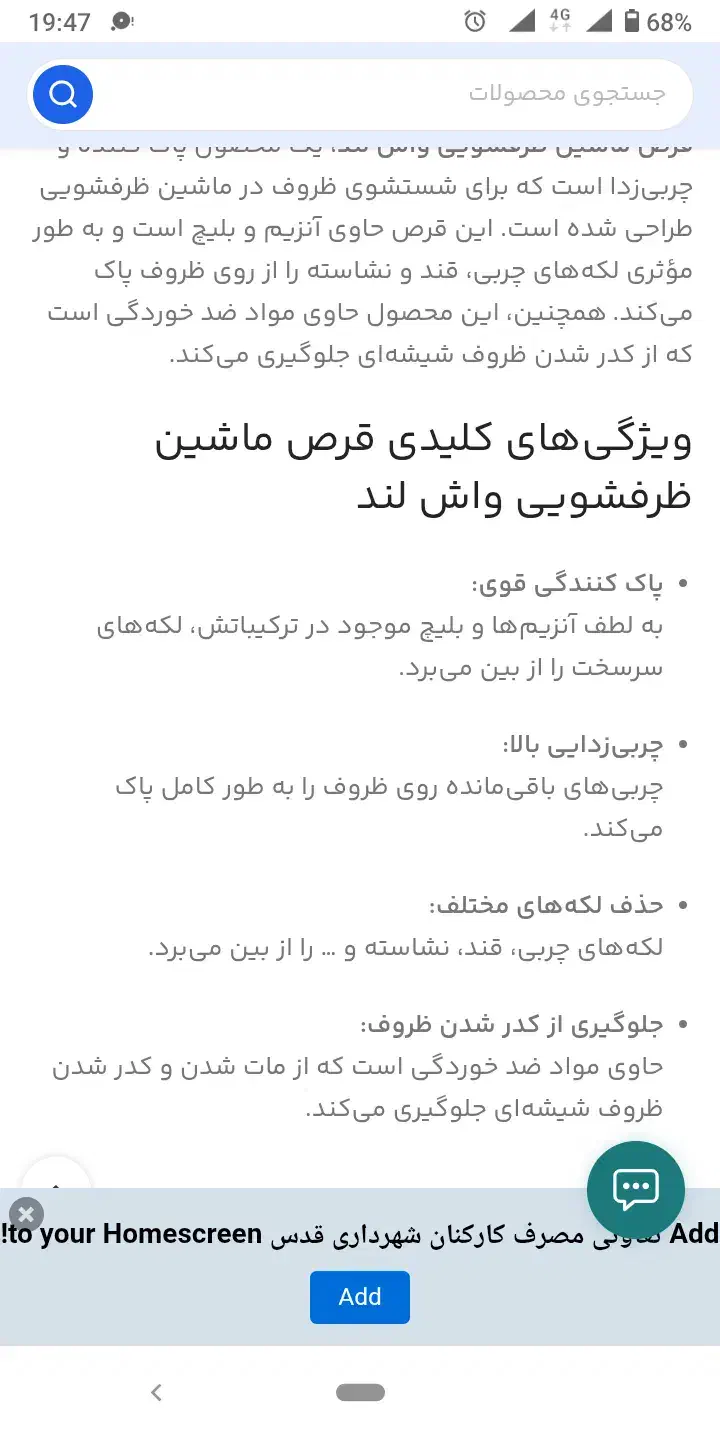Tap the notification icon beside the clock
This screenshot has height=1440, width=720.
tap(120, 19)
